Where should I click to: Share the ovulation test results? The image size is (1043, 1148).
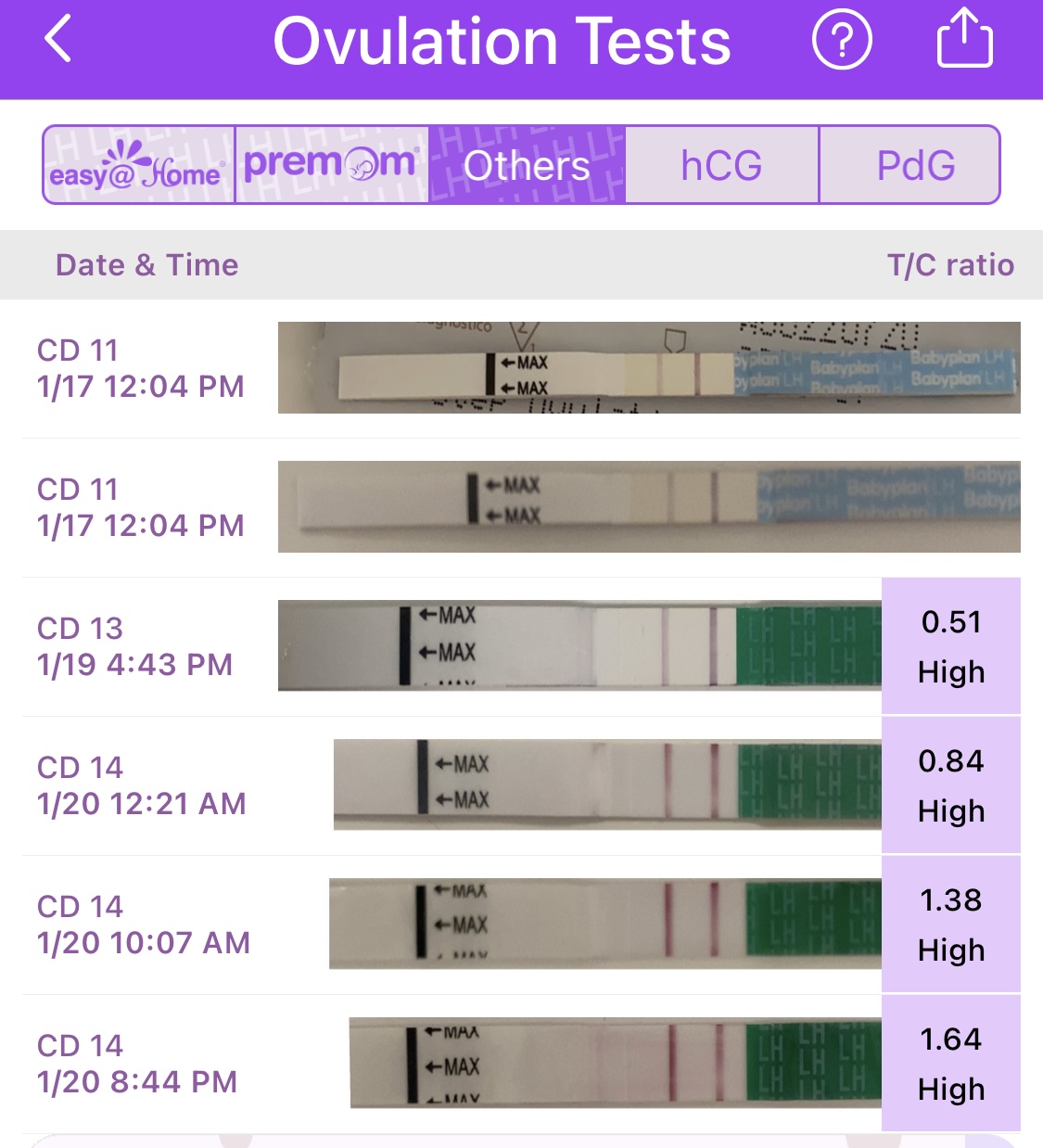(964, 39)
